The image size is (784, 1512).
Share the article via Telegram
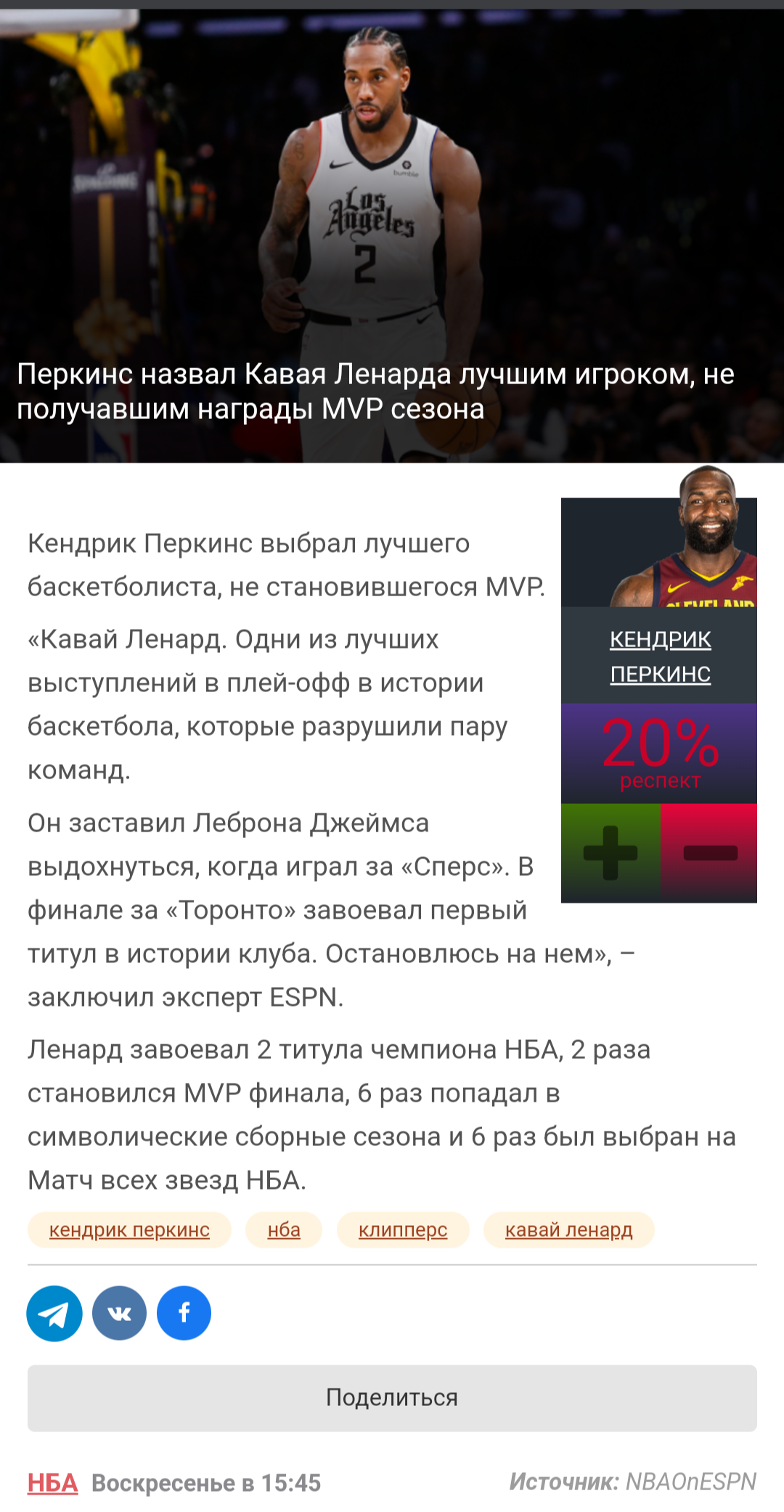point(54,1313)
